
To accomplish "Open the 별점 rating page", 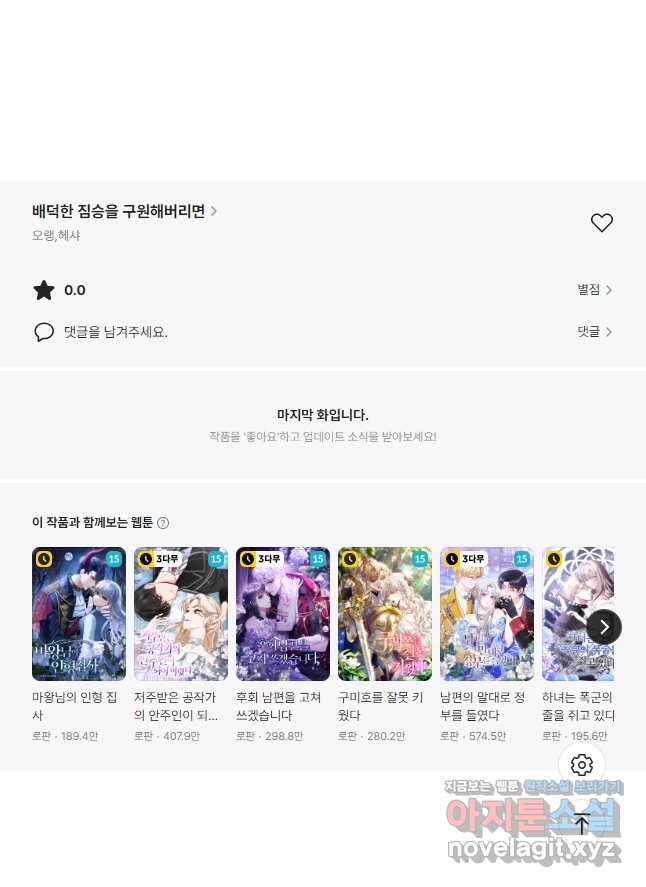I will pos(594,290).
